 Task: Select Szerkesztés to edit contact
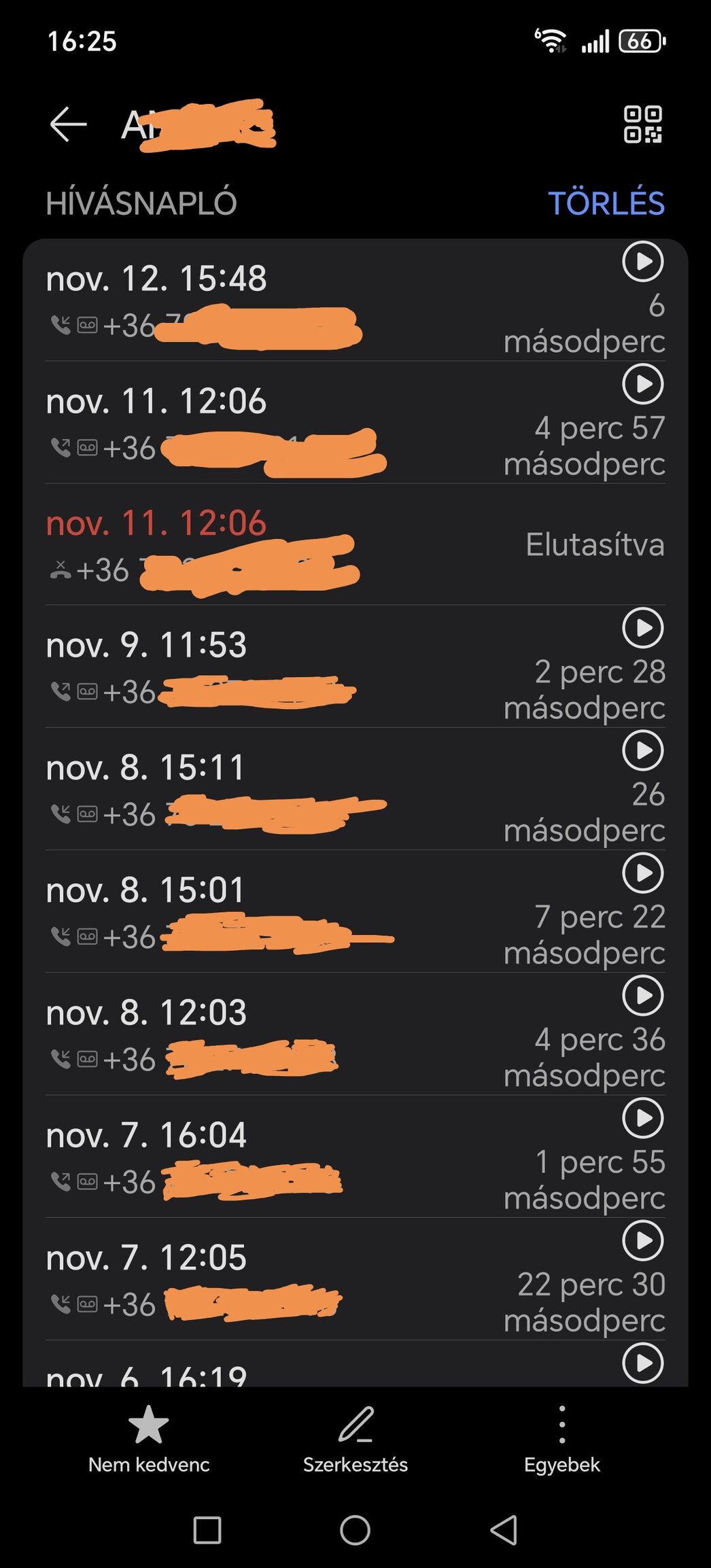pos(355,1440)
